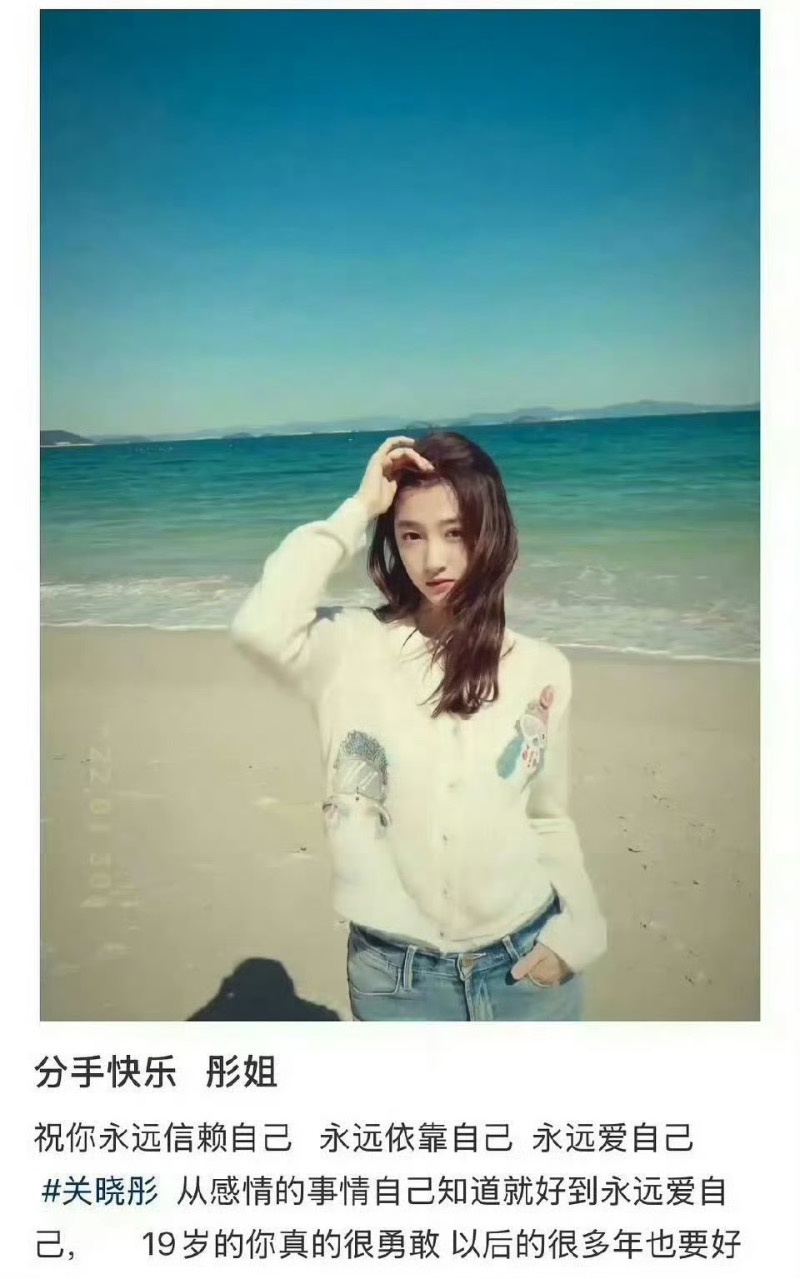Open the #关晓彤 hashtag link
The height and width of the screenshot is (1279, 800).
[100, 1192]
